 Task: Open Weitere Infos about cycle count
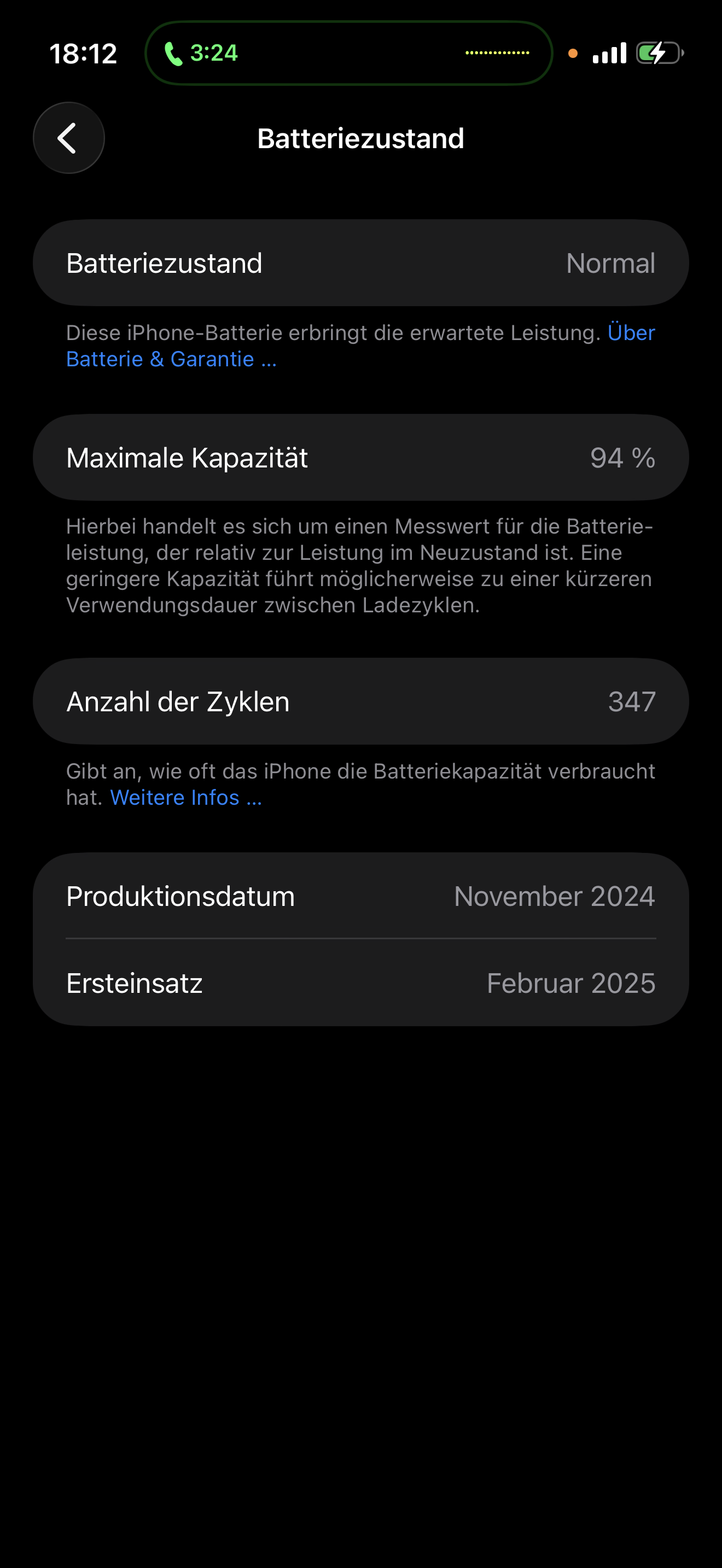click(x=185, y=797)
